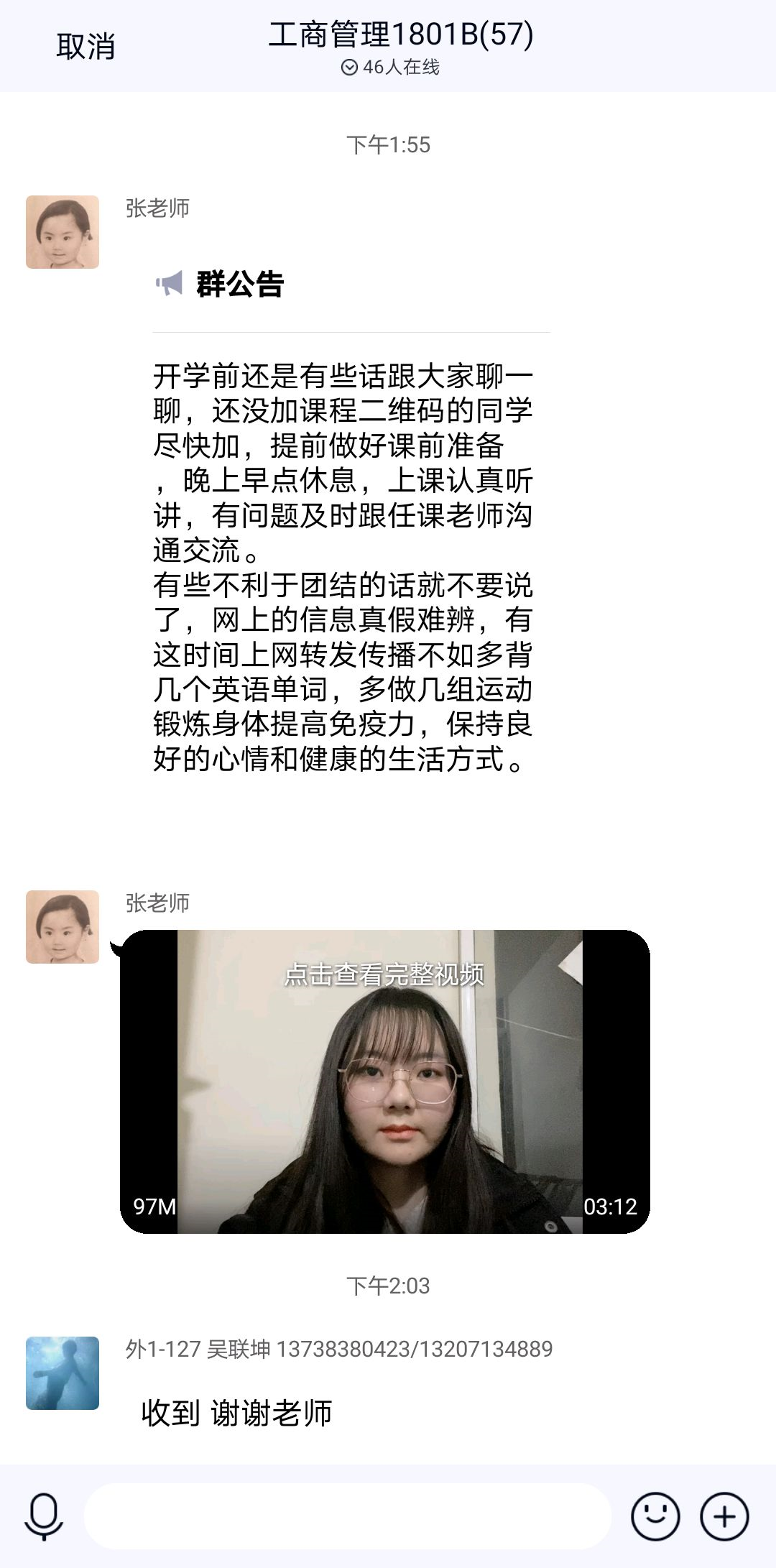Play the 03:12 video from 张老师
Screen dimensions: 776x1568
[x=385, y=1082]
